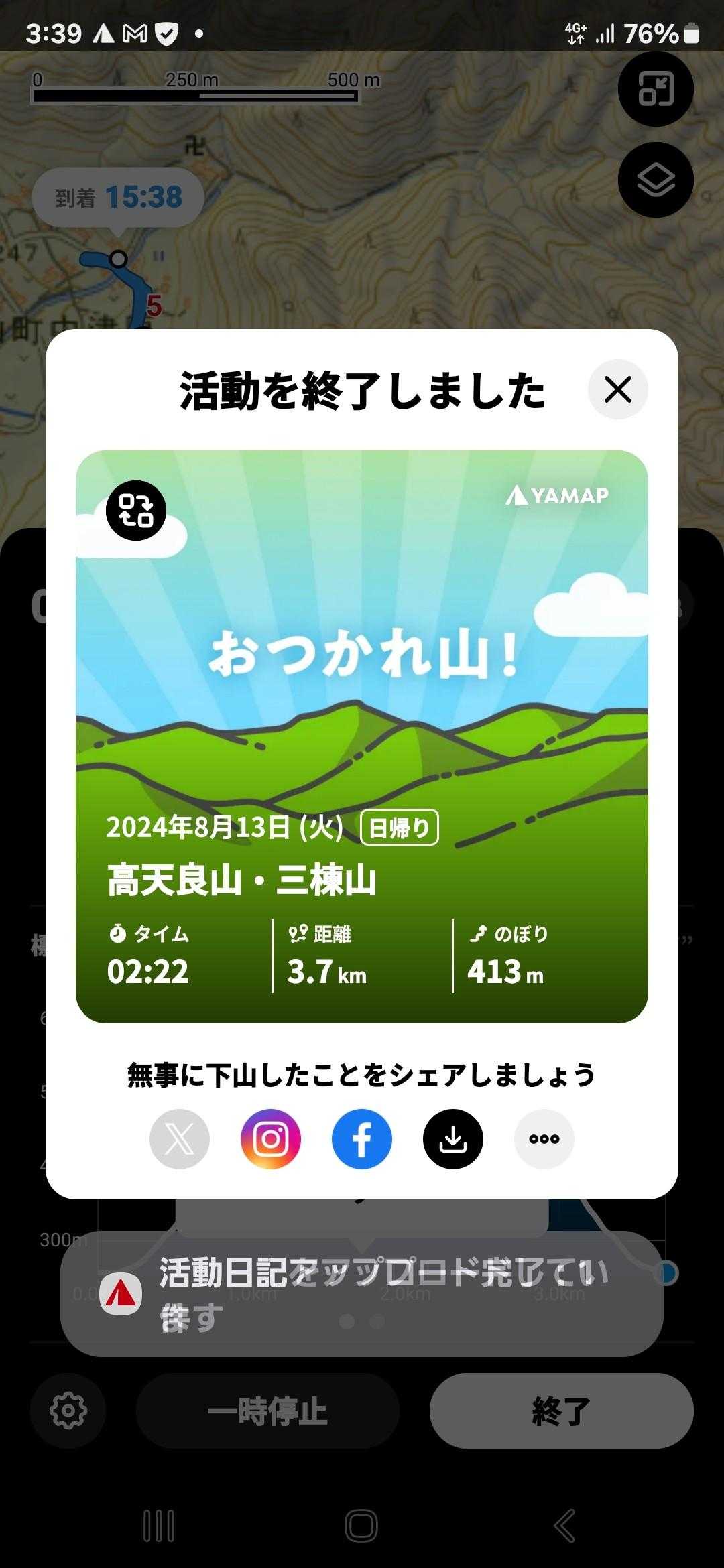The width and height of the screenshot is (724, 1568).
Task: Open the map layers button
Action: pos(656,180)
